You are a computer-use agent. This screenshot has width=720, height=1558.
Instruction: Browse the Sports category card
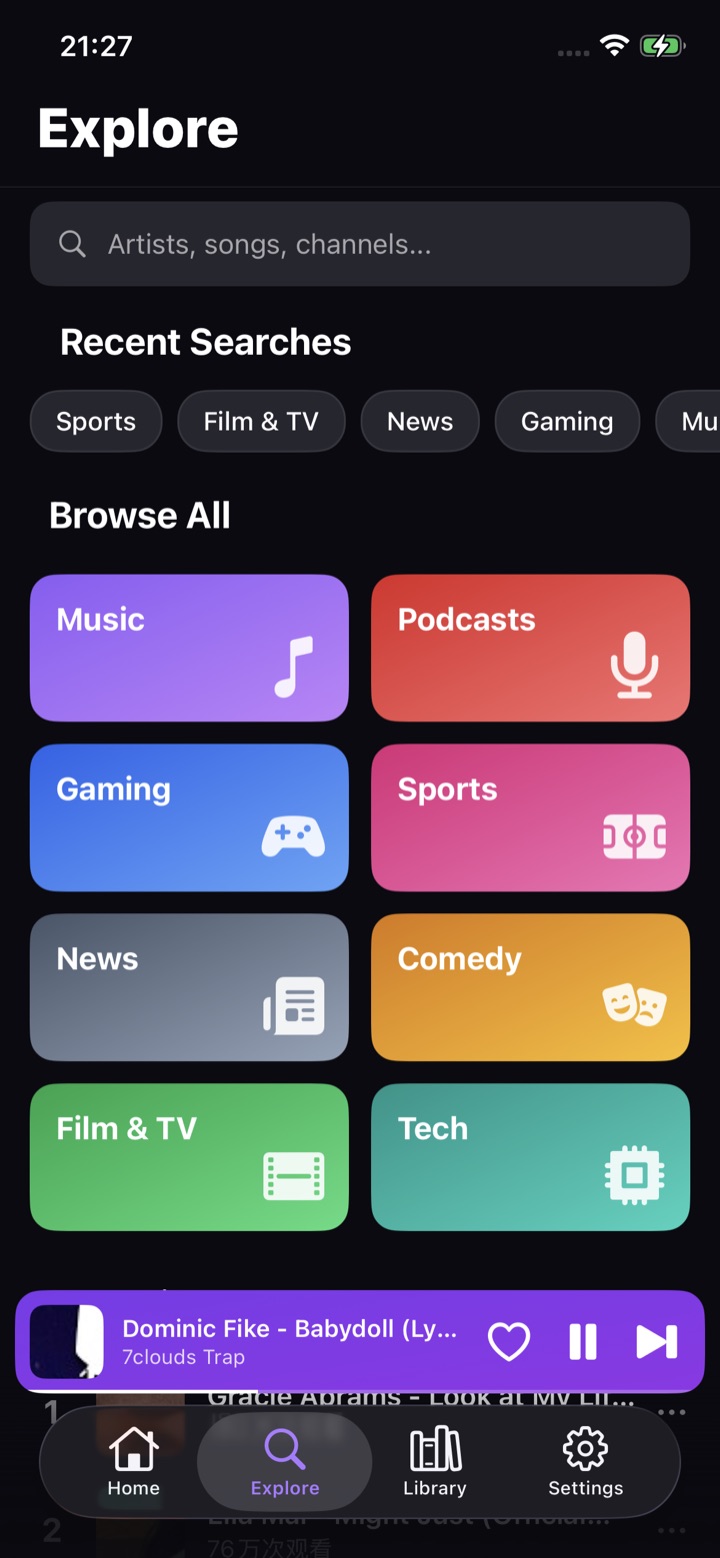[x=531, y=817]
